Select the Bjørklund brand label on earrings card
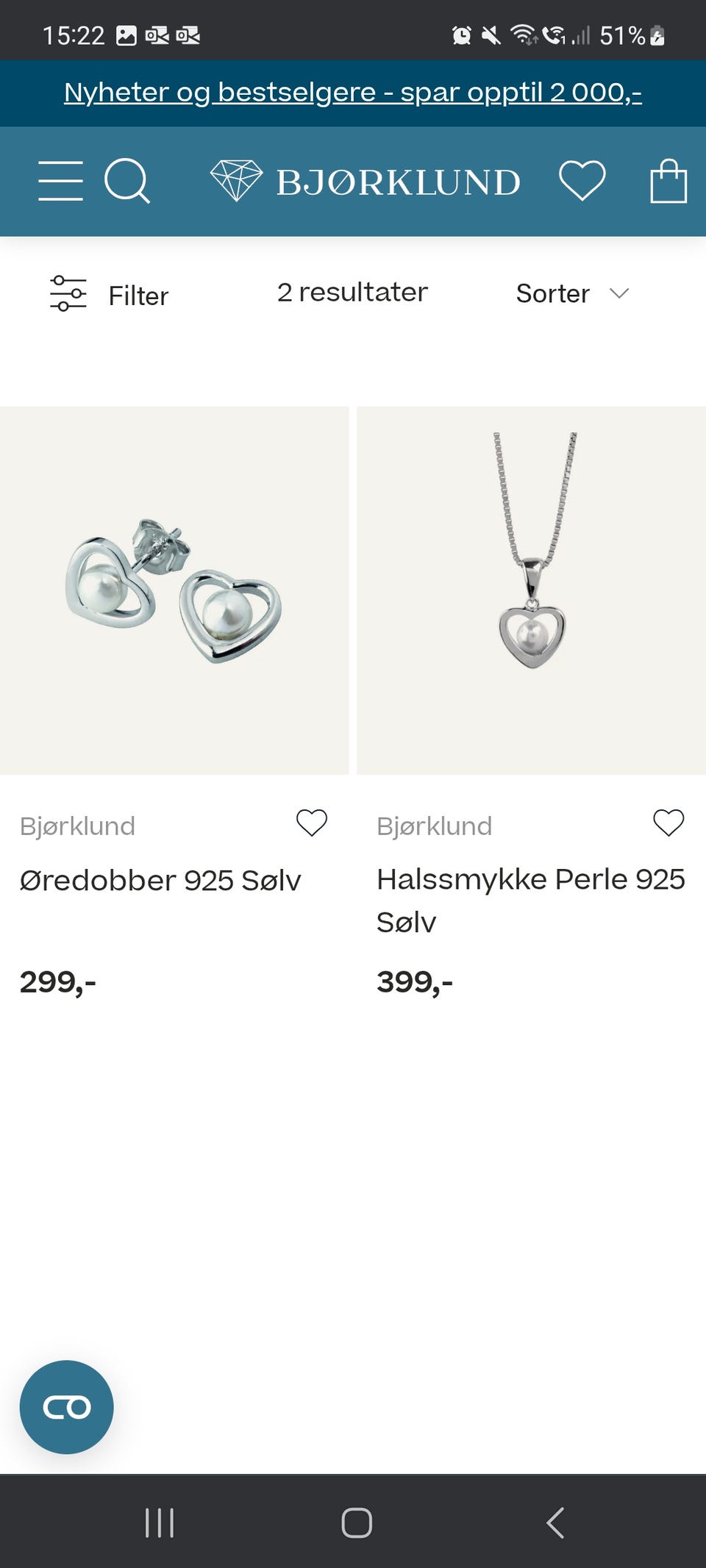Image resolution: width=706 pixels, height=1568 pixels. pyautogui.click(x=76, y=826)
